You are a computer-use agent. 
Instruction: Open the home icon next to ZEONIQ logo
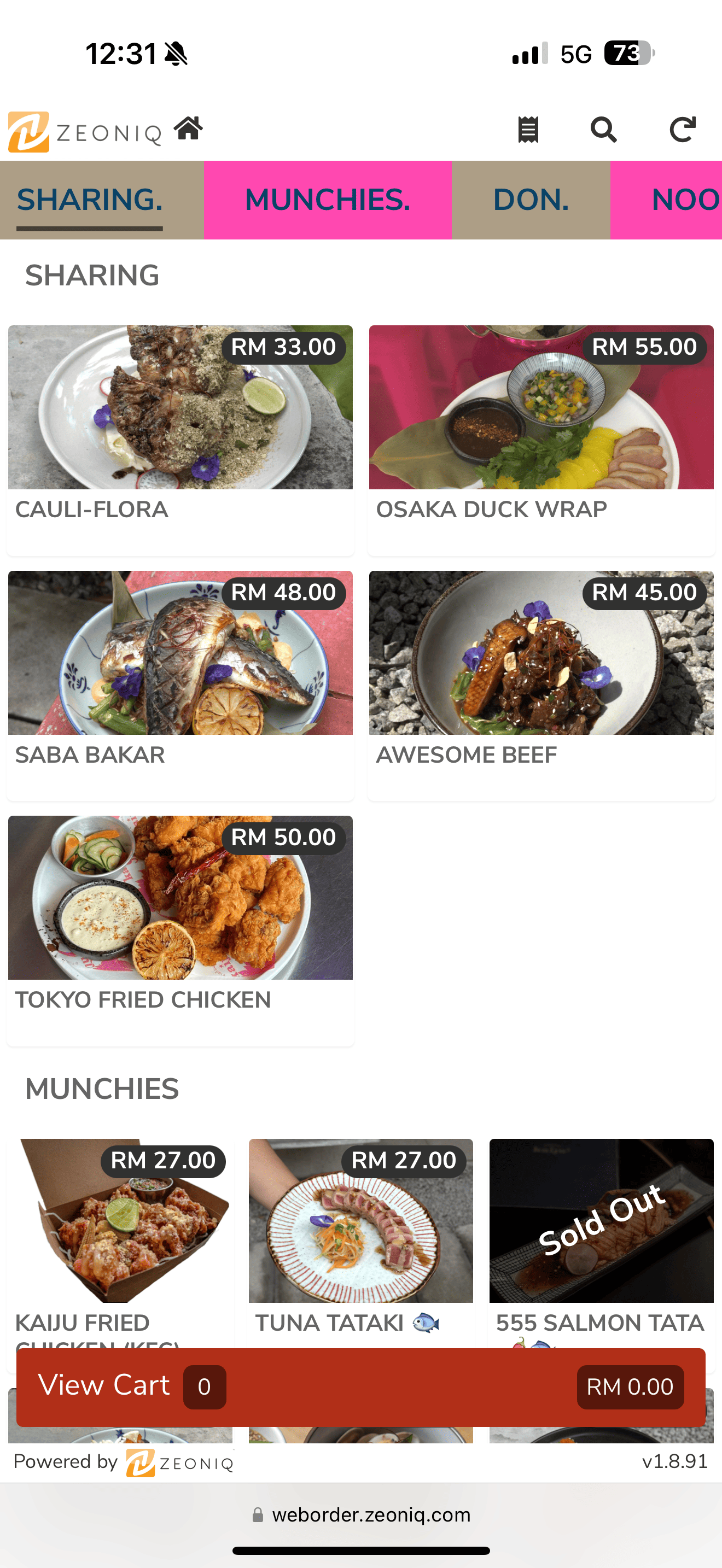point(189,129)
